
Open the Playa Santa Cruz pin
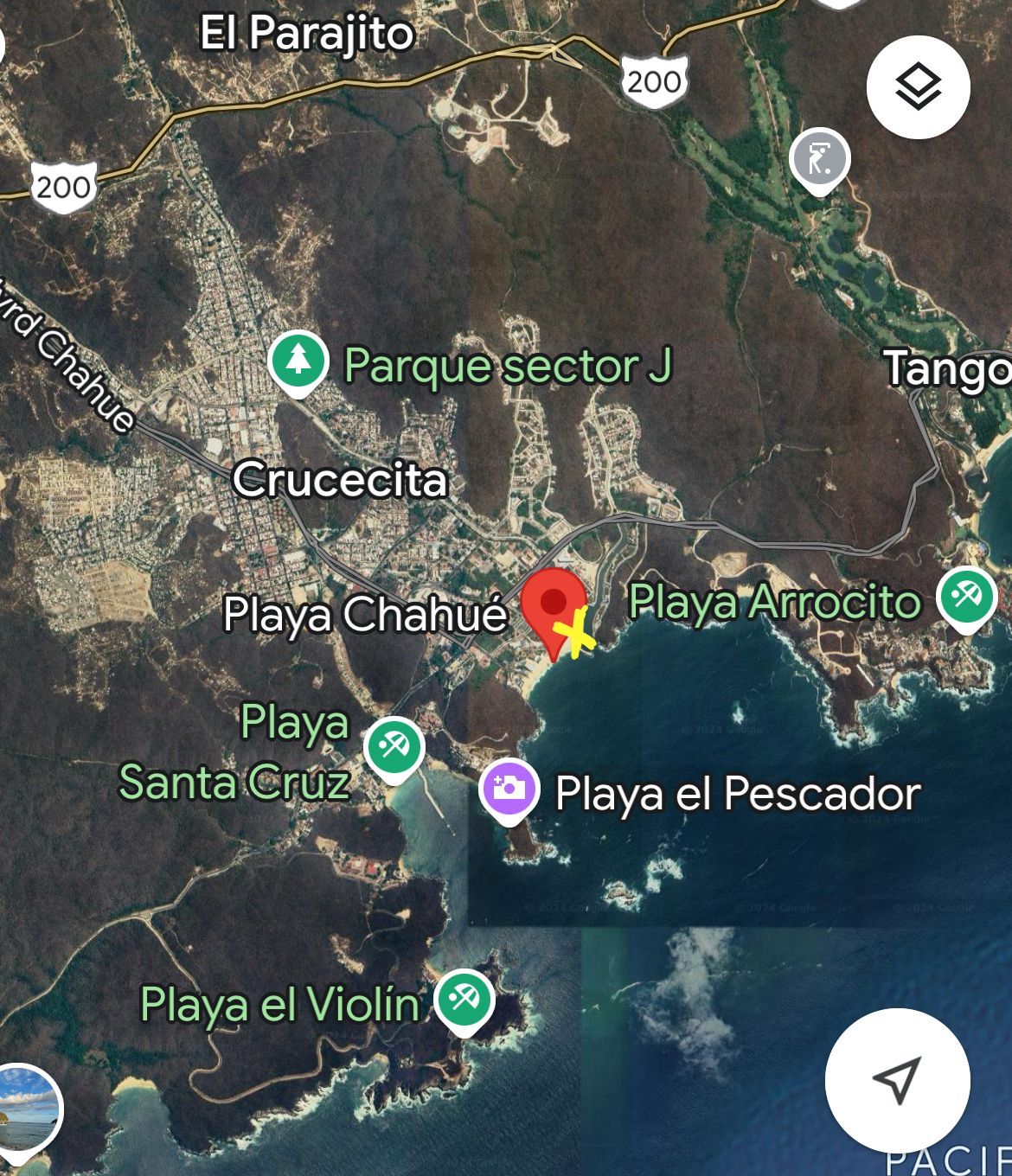394,750
